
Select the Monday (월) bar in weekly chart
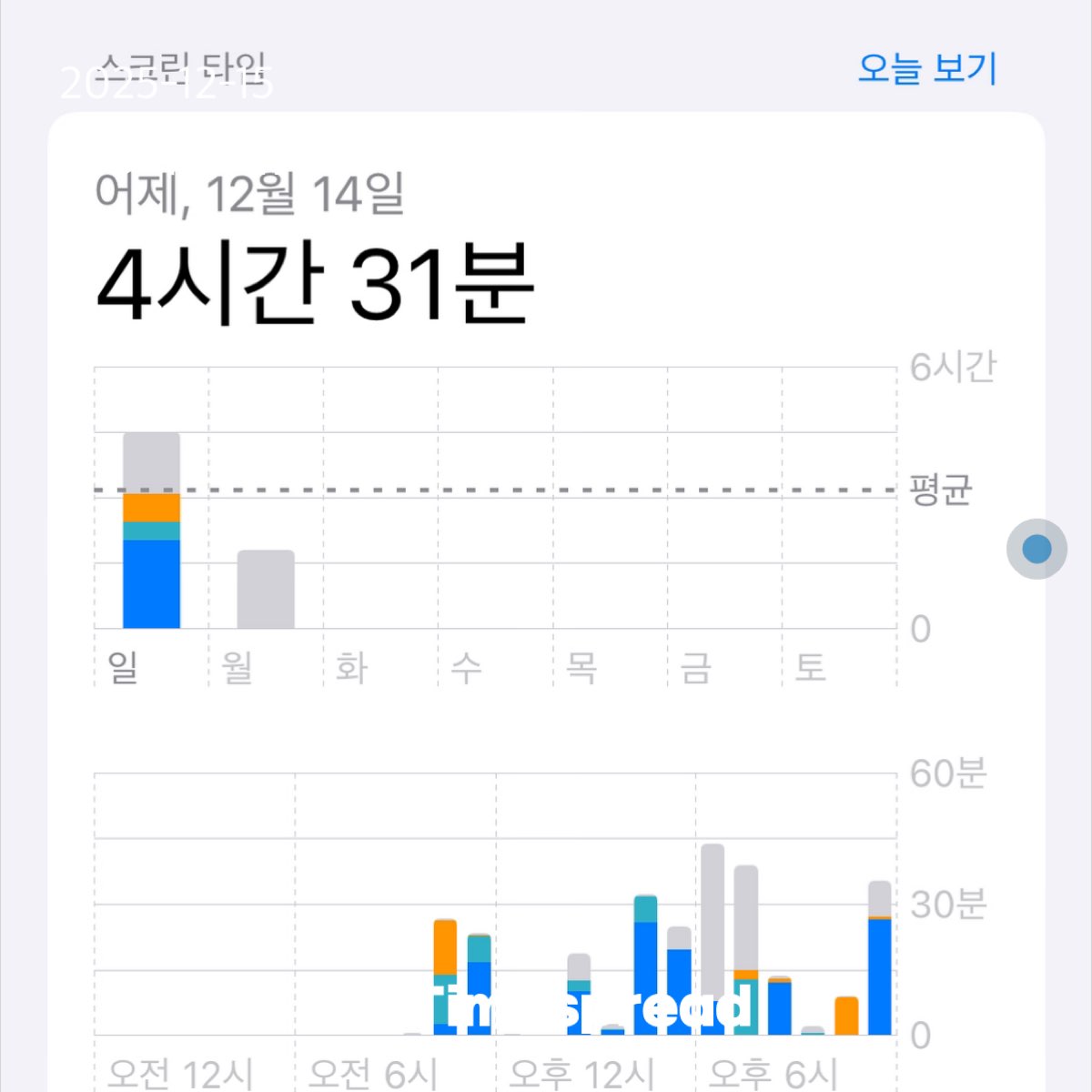(x=266, y=590)
